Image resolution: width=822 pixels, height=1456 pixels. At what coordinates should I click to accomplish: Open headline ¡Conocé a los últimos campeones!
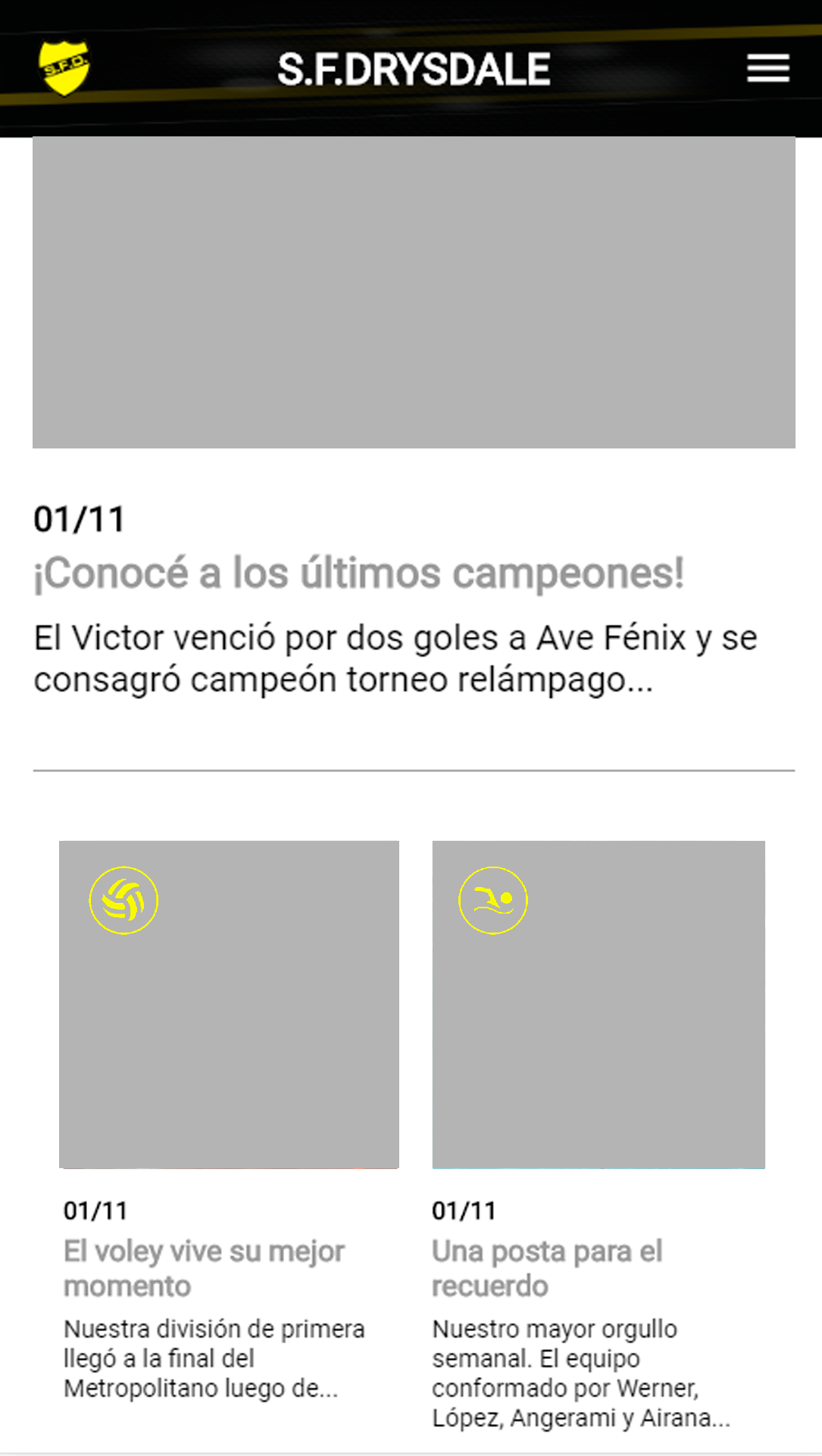pyautogui.click(x=359, y=573)
